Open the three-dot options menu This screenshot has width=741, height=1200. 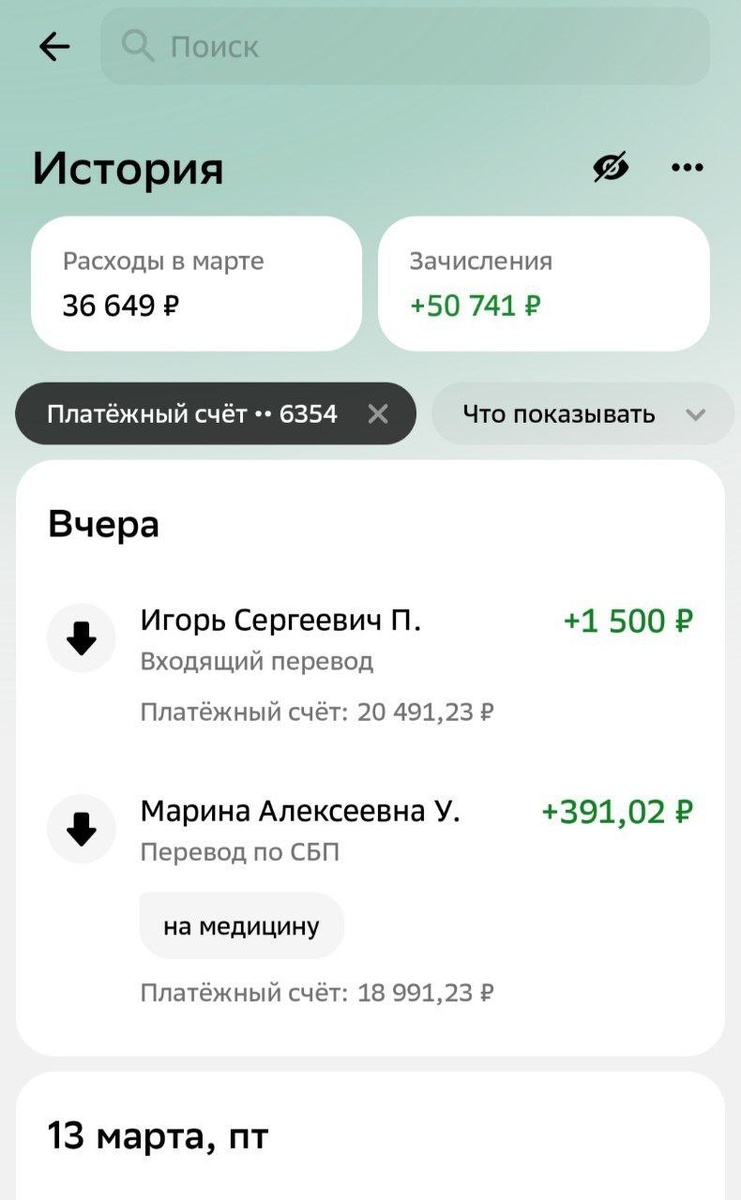point(687,168)
